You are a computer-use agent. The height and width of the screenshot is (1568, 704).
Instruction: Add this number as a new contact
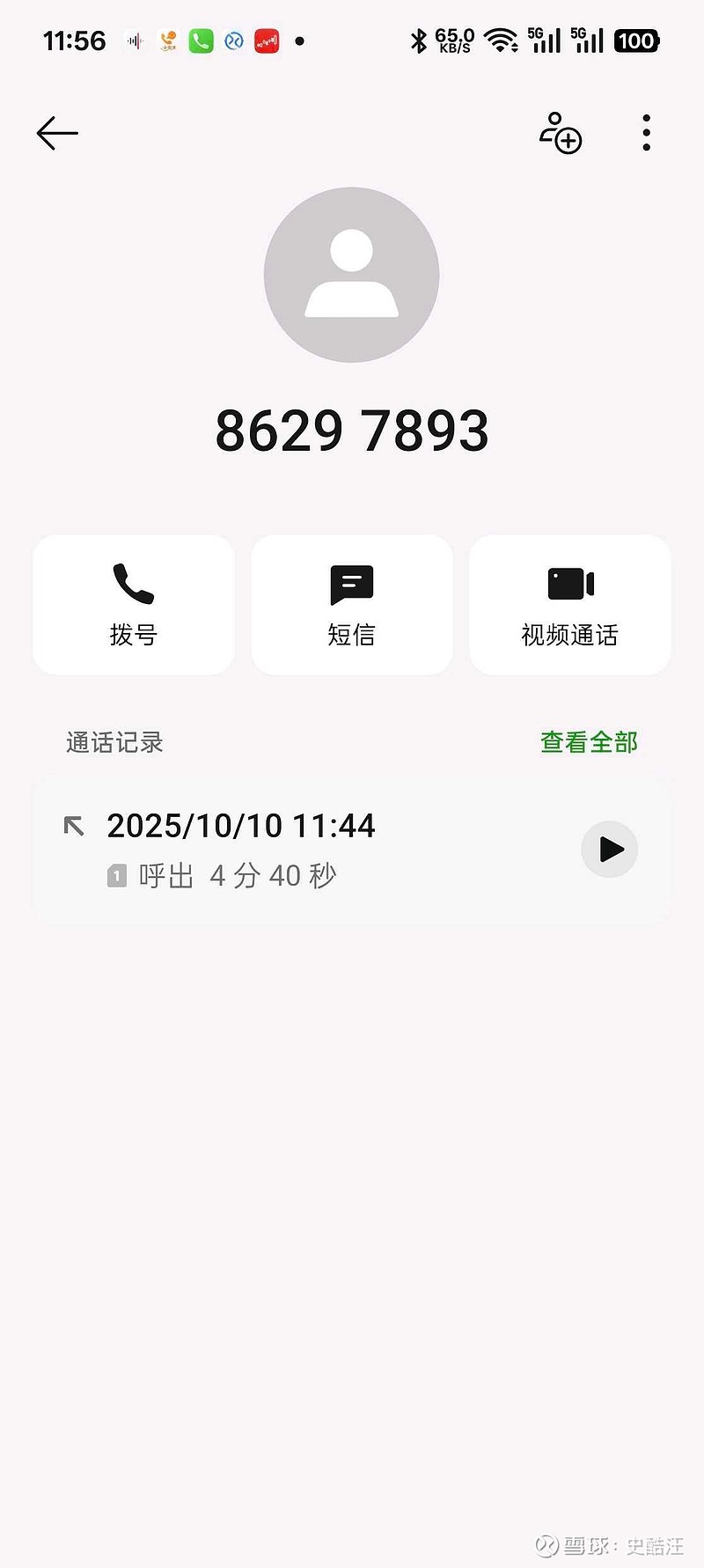pyautogui.click(x=561, y=133)
